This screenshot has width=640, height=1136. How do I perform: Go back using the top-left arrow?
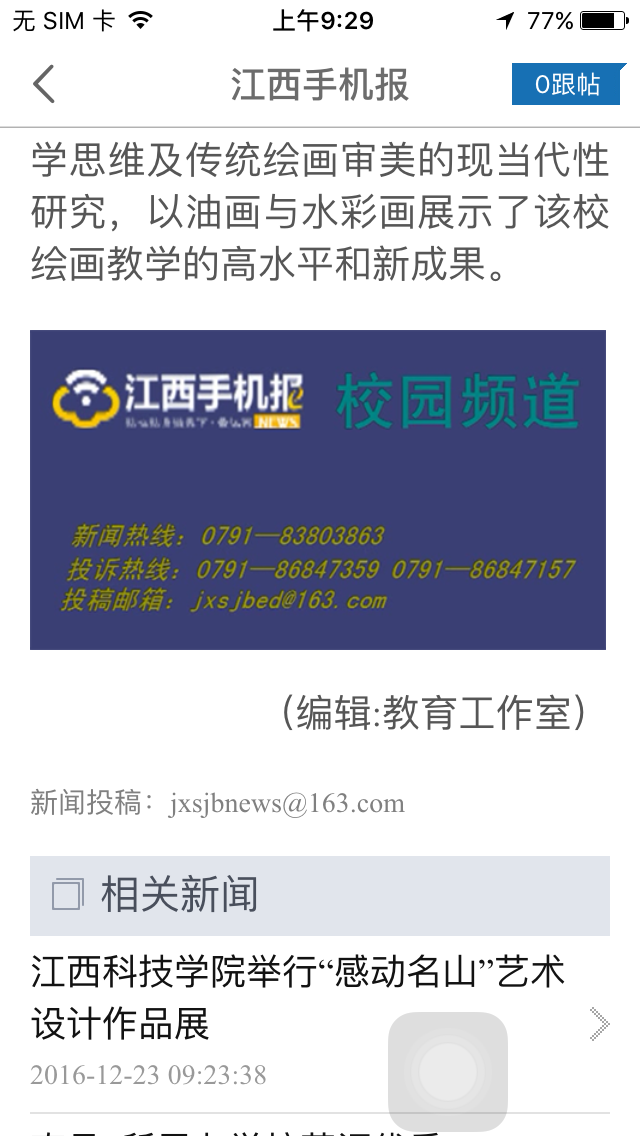[43, 84]
